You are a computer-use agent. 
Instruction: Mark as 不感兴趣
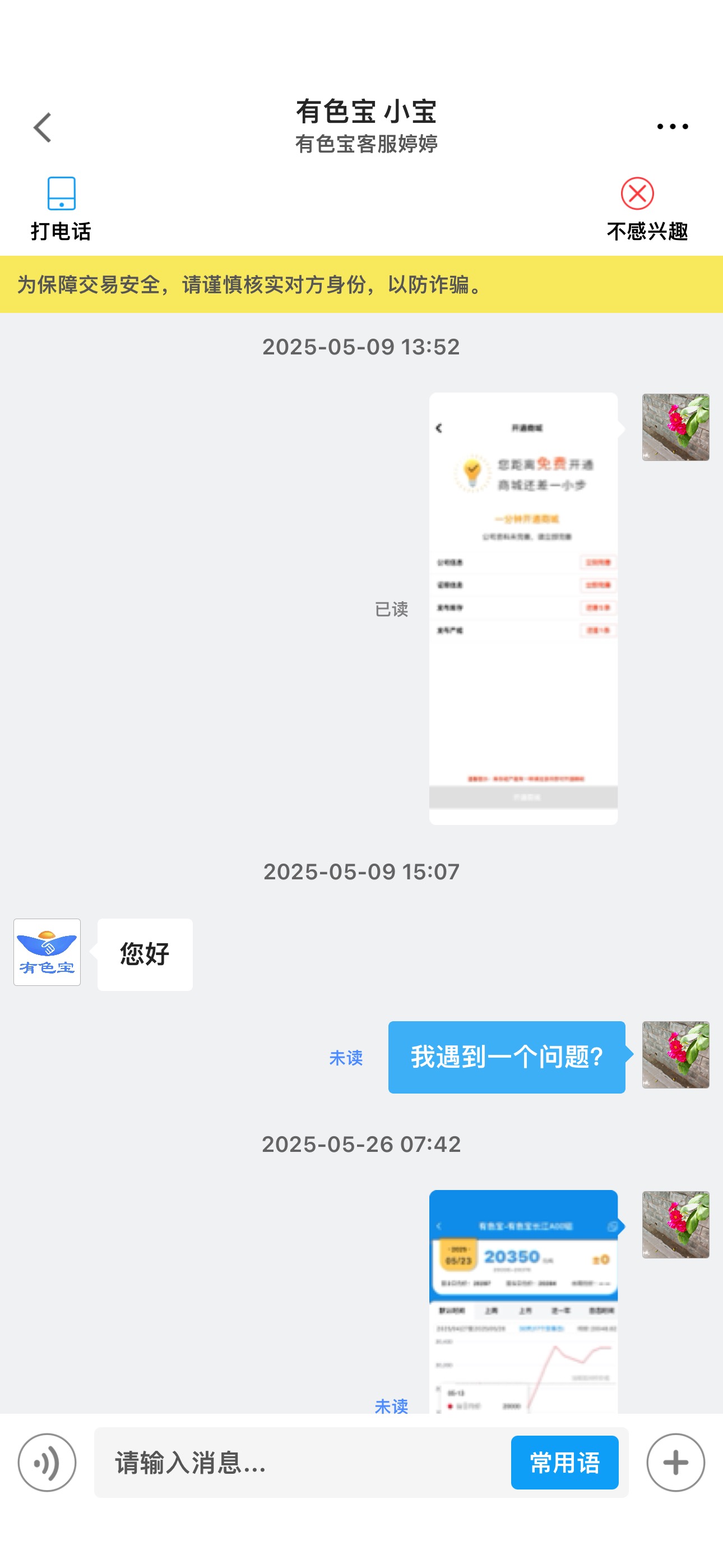coord(647,209)
